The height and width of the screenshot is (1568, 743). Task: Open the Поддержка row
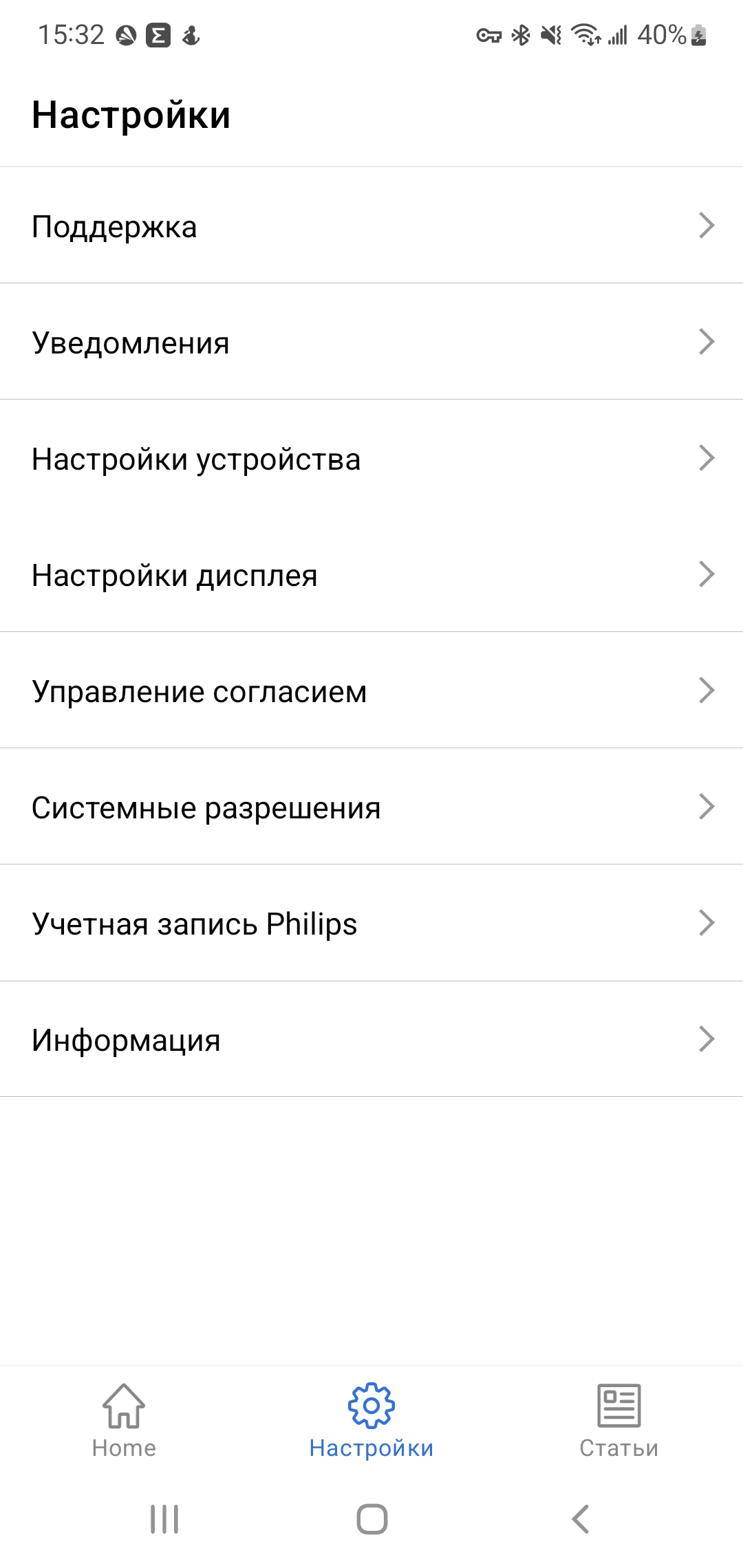pos(371,226)
